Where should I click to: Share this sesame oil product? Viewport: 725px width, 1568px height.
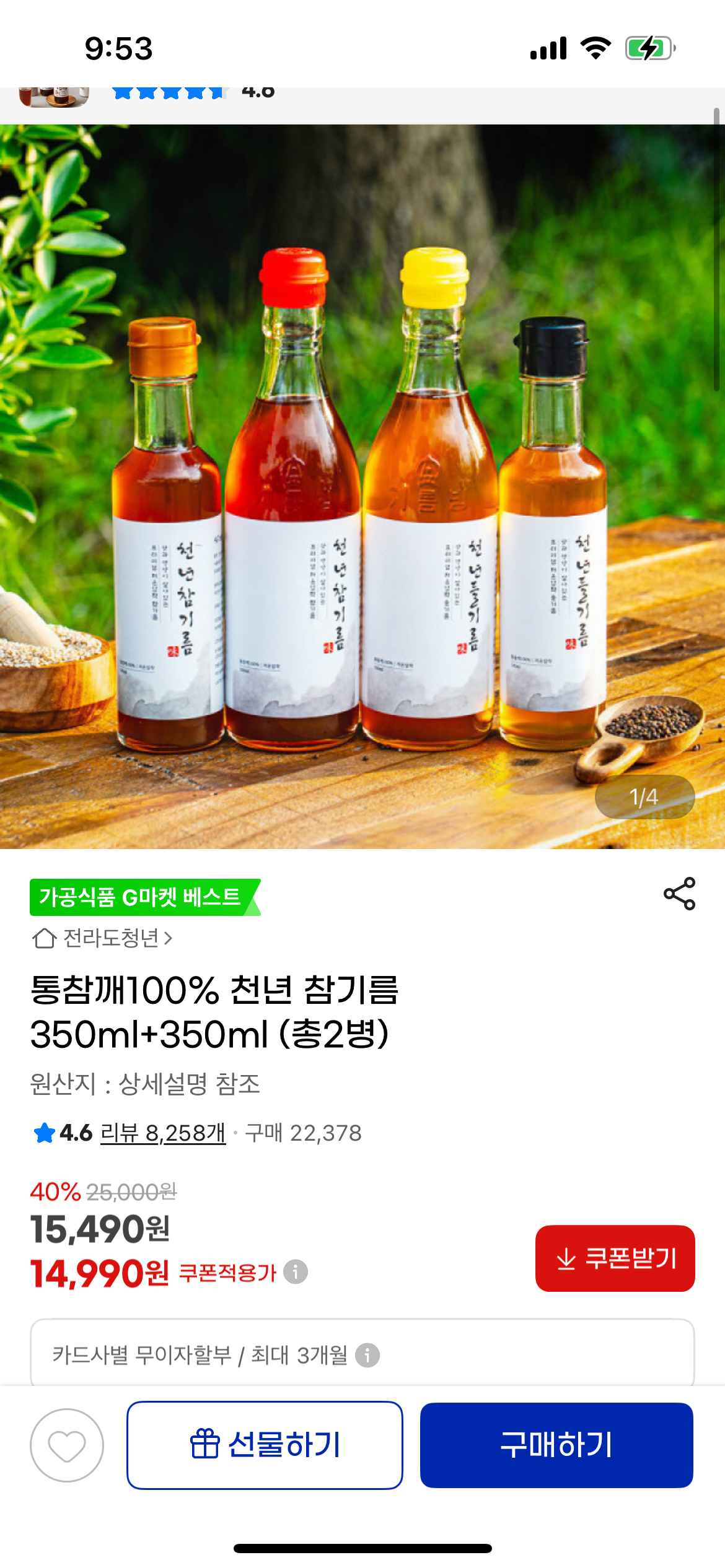679,894
